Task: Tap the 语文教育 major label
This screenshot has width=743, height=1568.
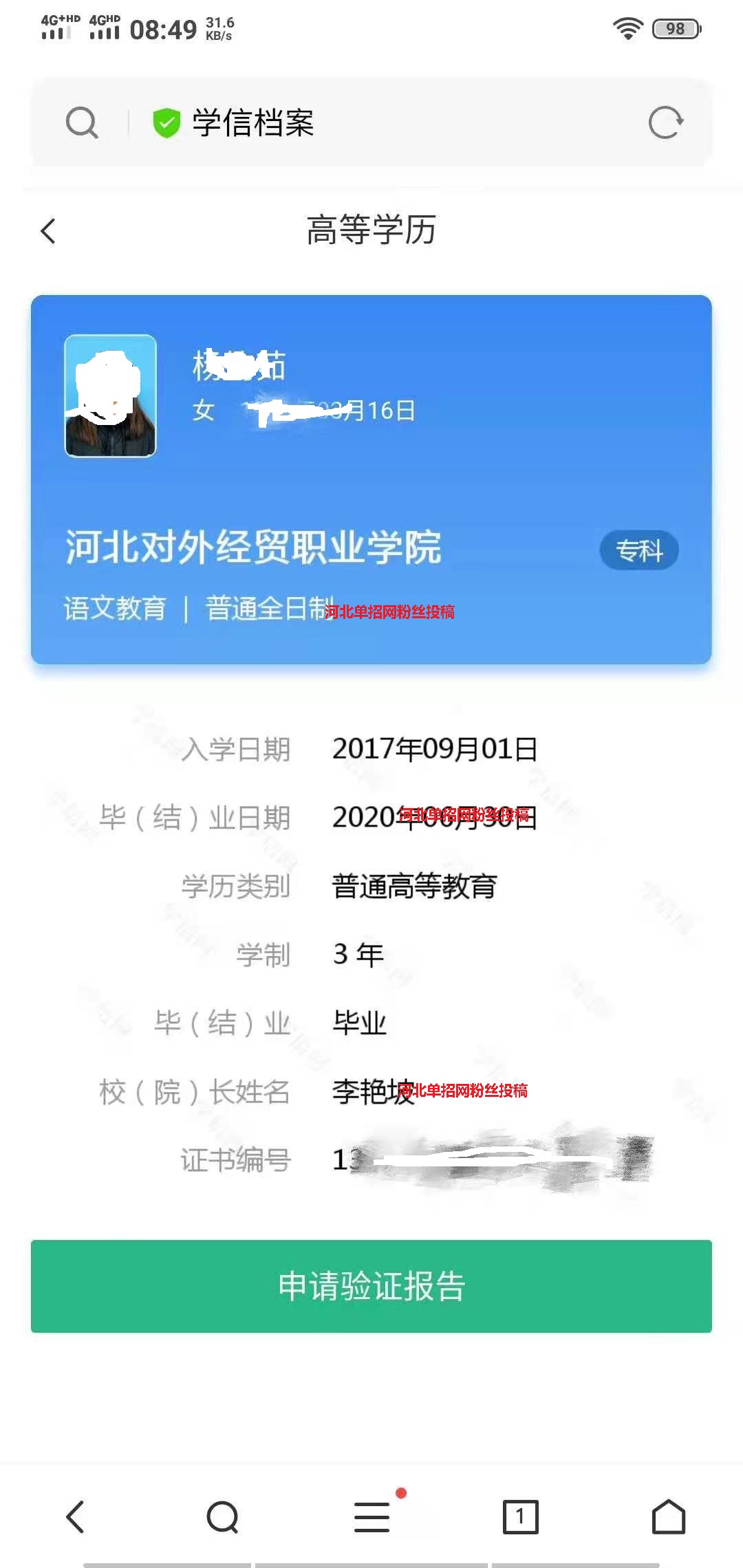Action: tap(114, 608)
